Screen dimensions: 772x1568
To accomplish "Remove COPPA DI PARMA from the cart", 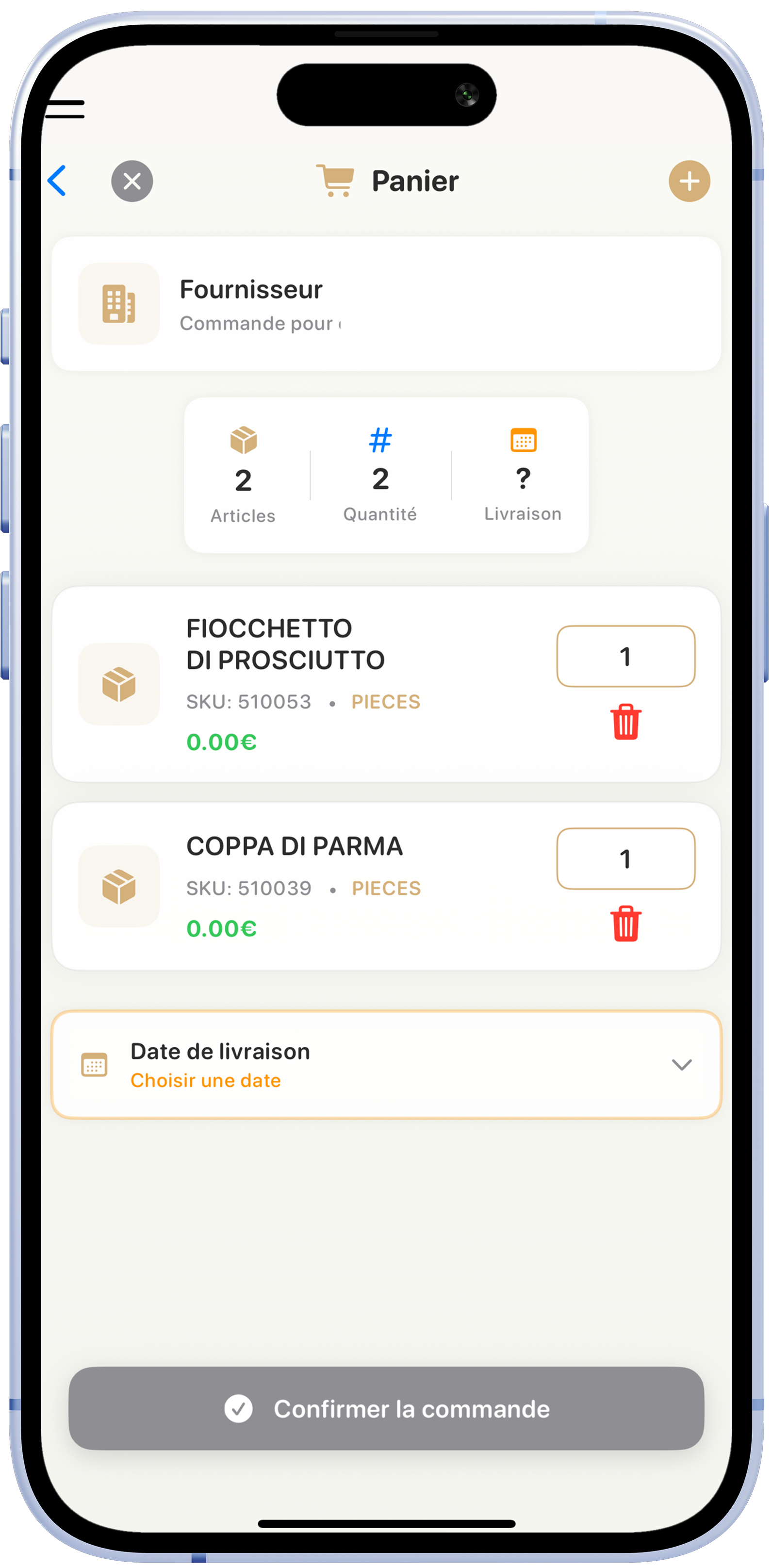I will click(625, 924).
